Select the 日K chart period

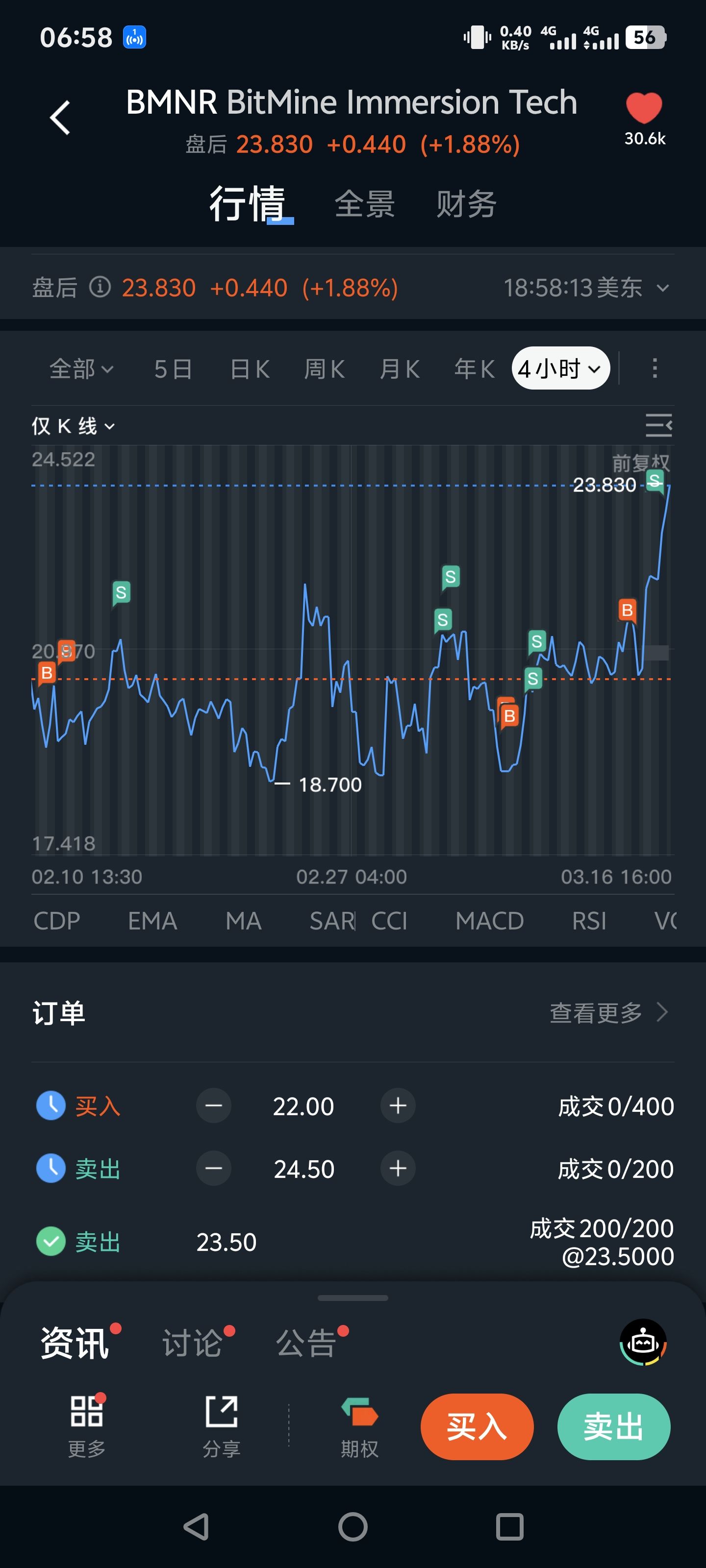250,369
